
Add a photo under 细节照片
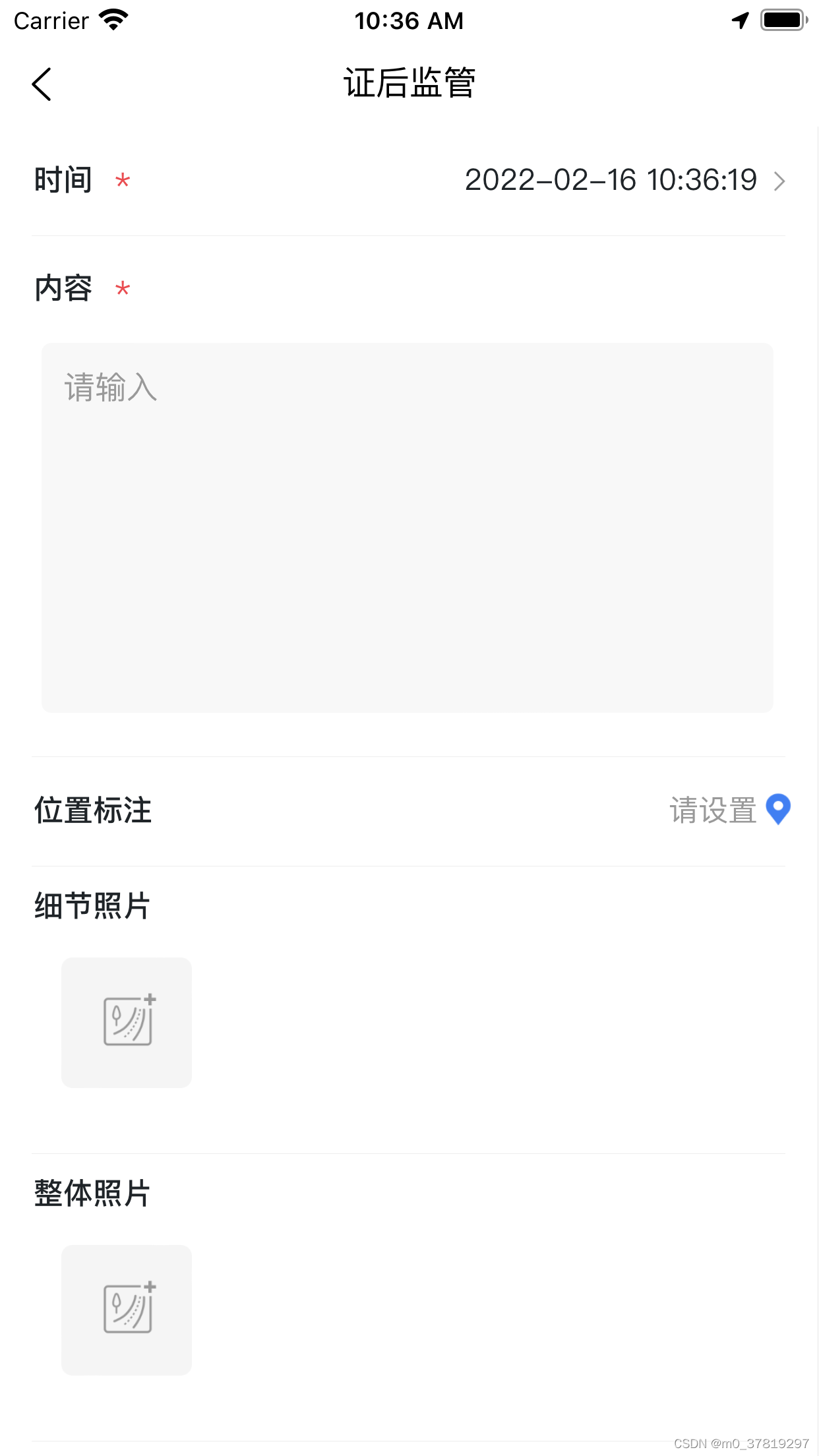click(x=127, y=1023)
